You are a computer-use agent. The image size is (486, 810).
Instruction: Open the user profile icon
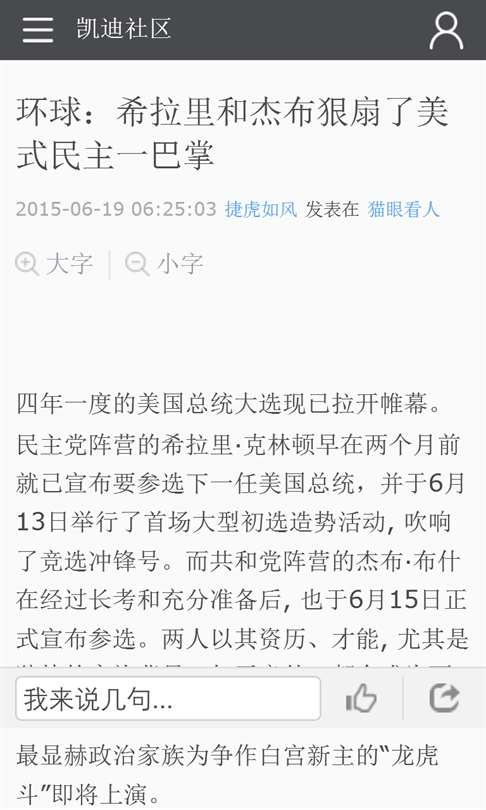446,31
